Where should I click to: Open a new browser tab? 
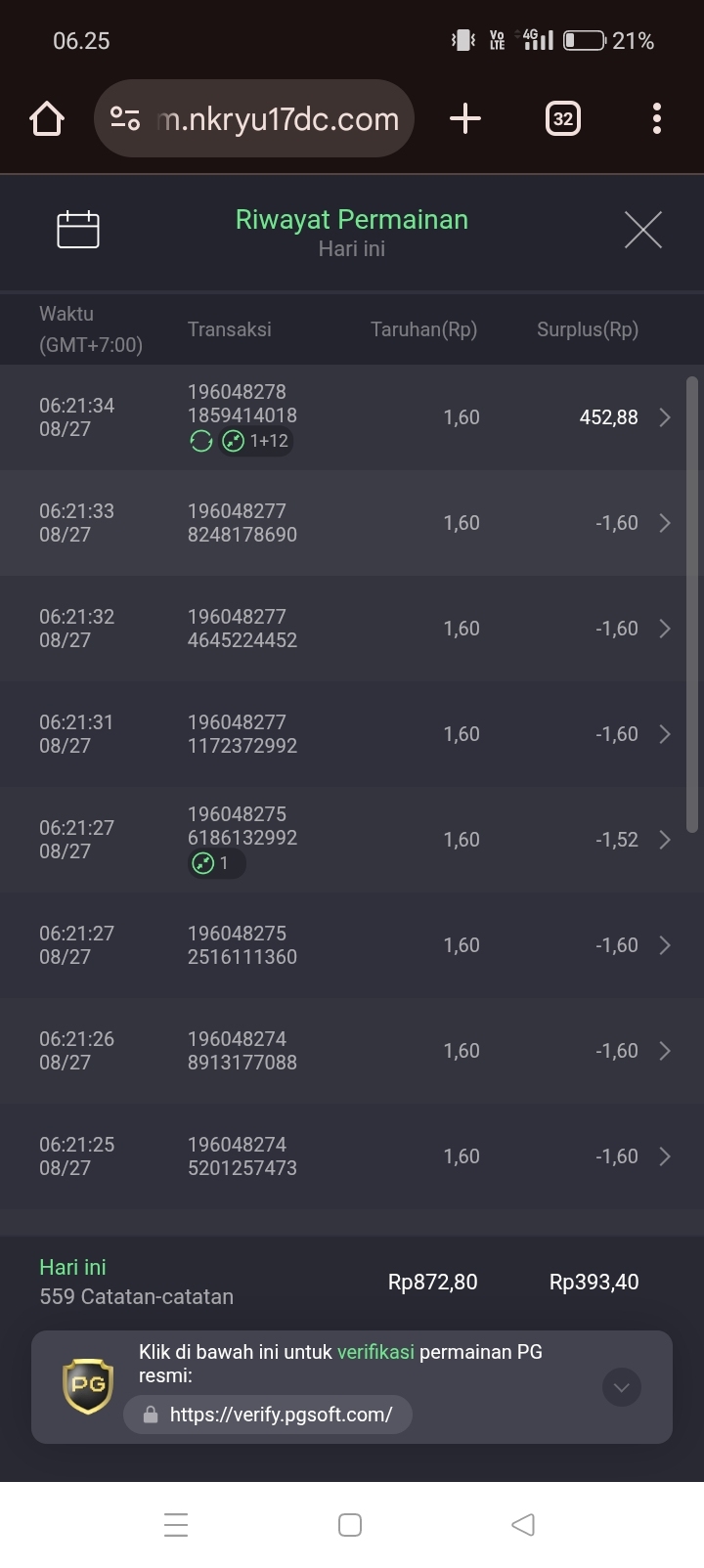pos(465,119)
